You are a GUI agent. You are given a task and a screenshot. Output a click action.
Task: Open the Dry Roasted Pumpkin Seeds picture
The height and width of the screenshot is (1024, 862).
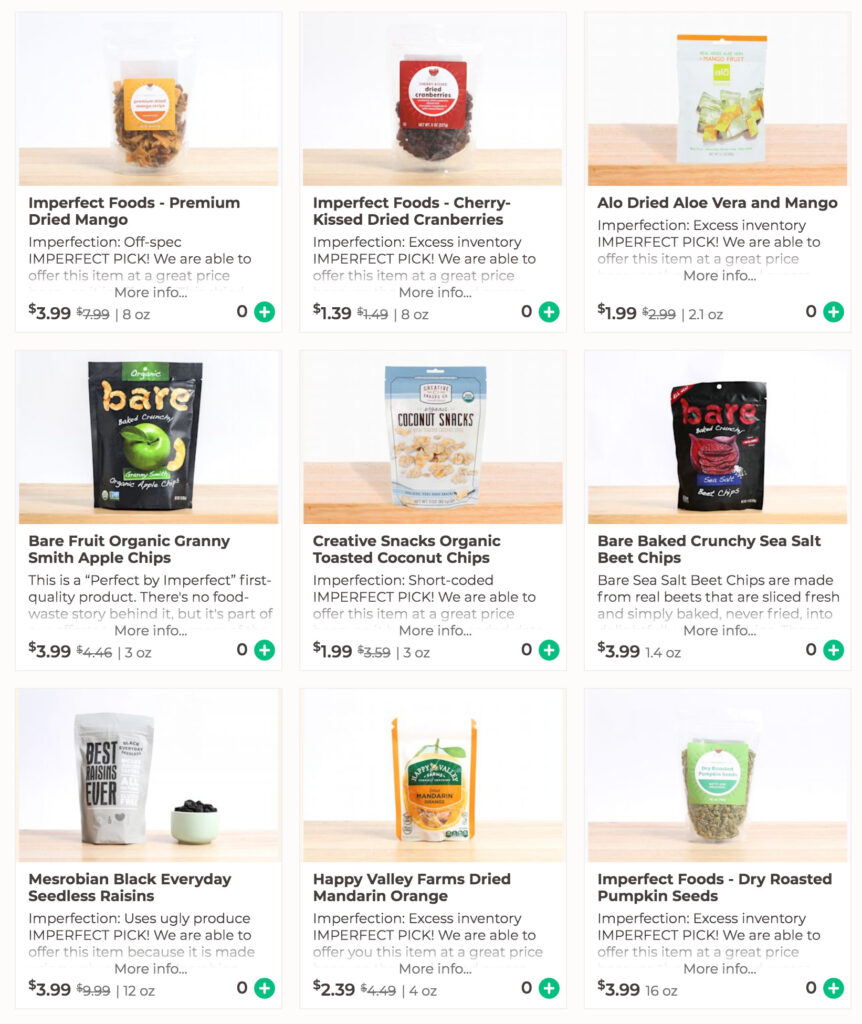point(717,775)
